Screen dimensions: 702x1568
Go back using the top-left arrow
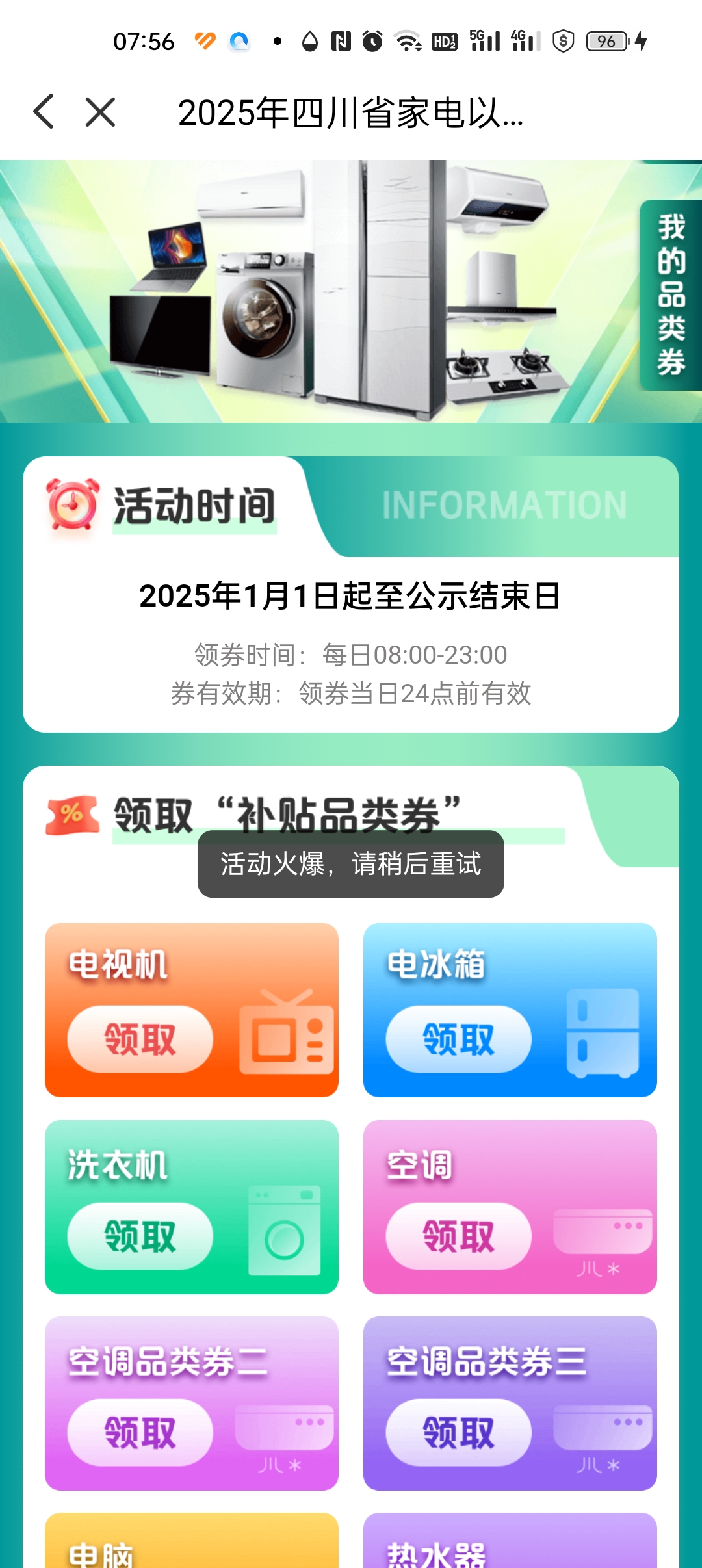pos(44,112)
